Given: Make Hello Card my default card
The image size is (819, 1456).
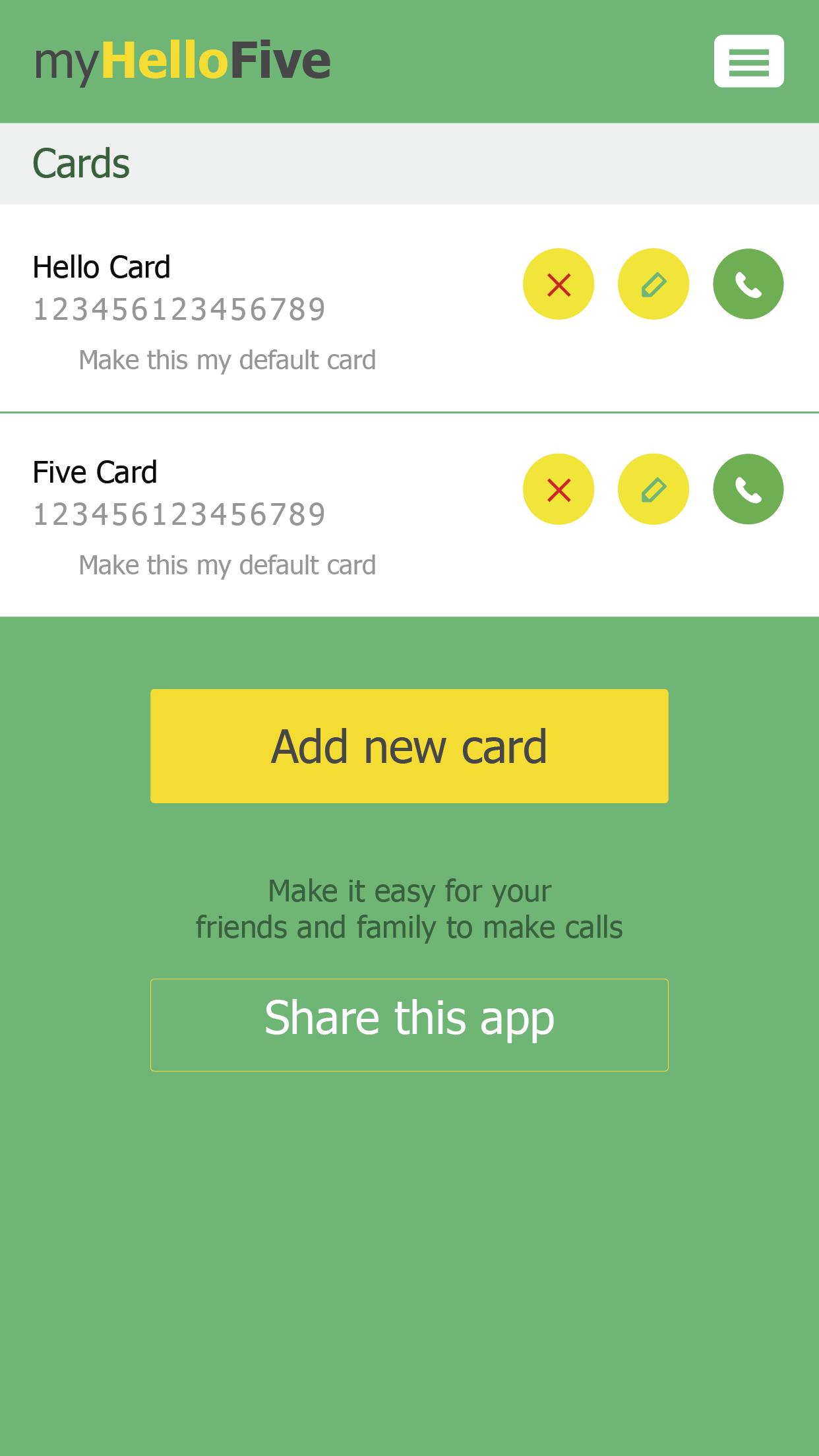Looking at the screenshot, I should (x=226, y=361).
